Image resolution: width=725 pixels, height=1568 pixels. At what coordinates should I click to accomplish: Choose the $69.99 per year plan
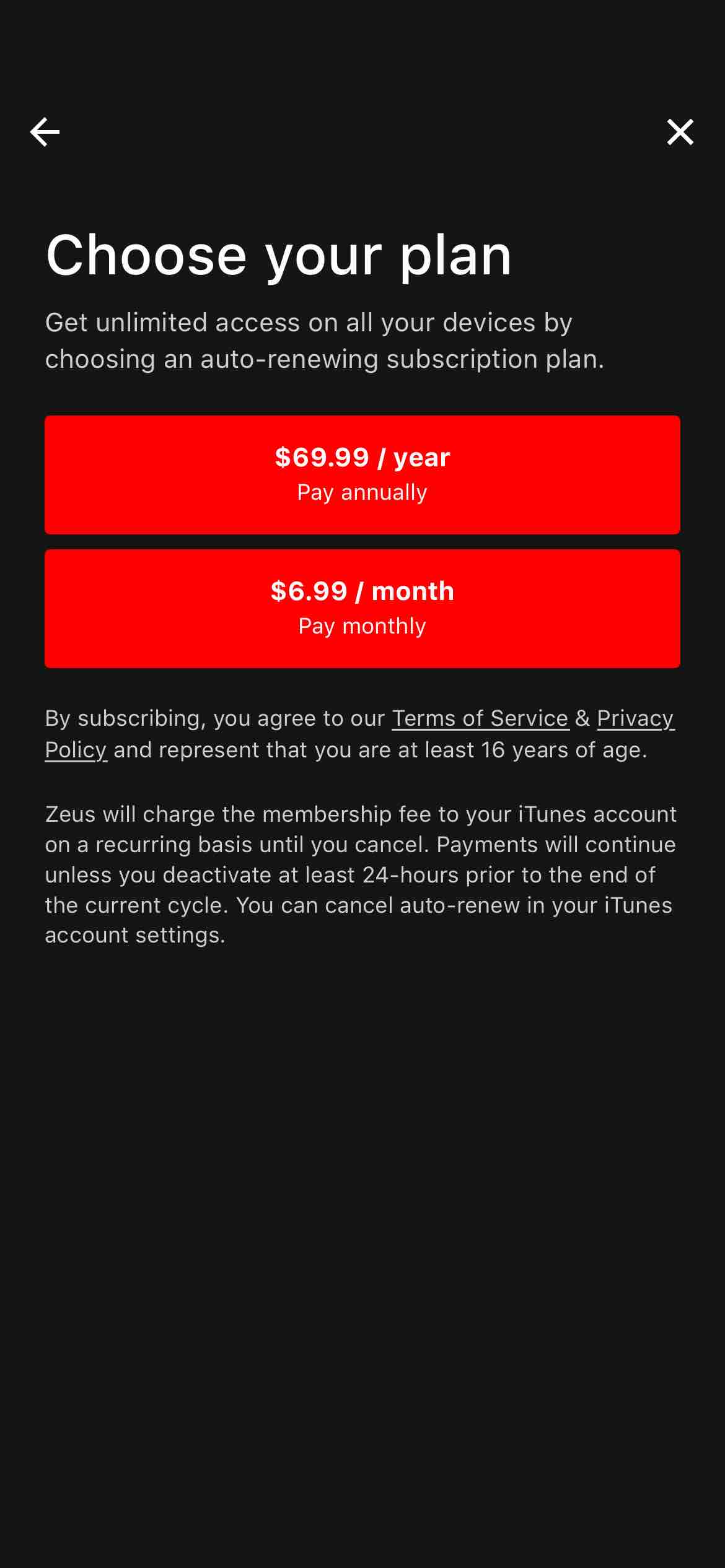(x=362, y=474)
